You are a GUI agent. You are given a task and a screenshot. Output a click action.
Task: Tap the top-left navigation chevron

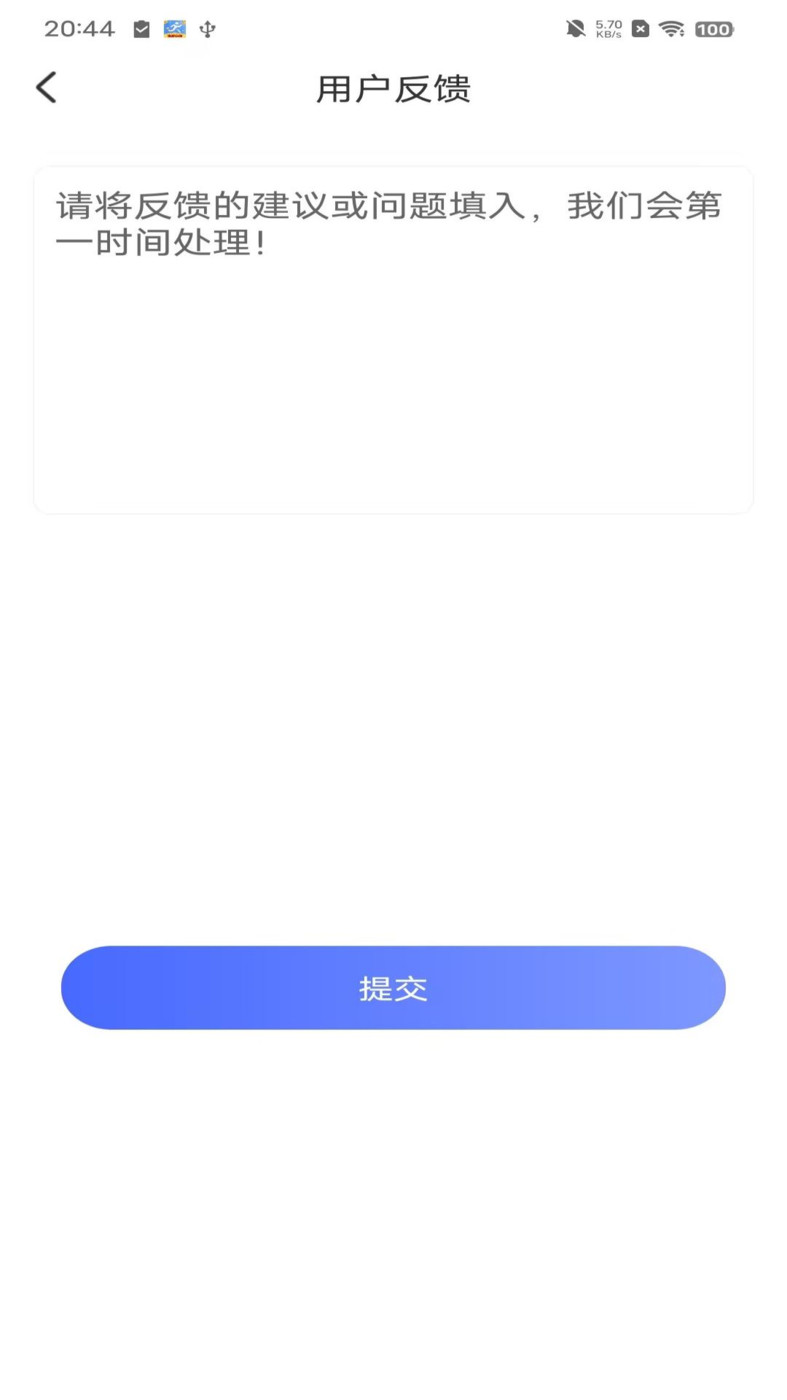[45, 87]
